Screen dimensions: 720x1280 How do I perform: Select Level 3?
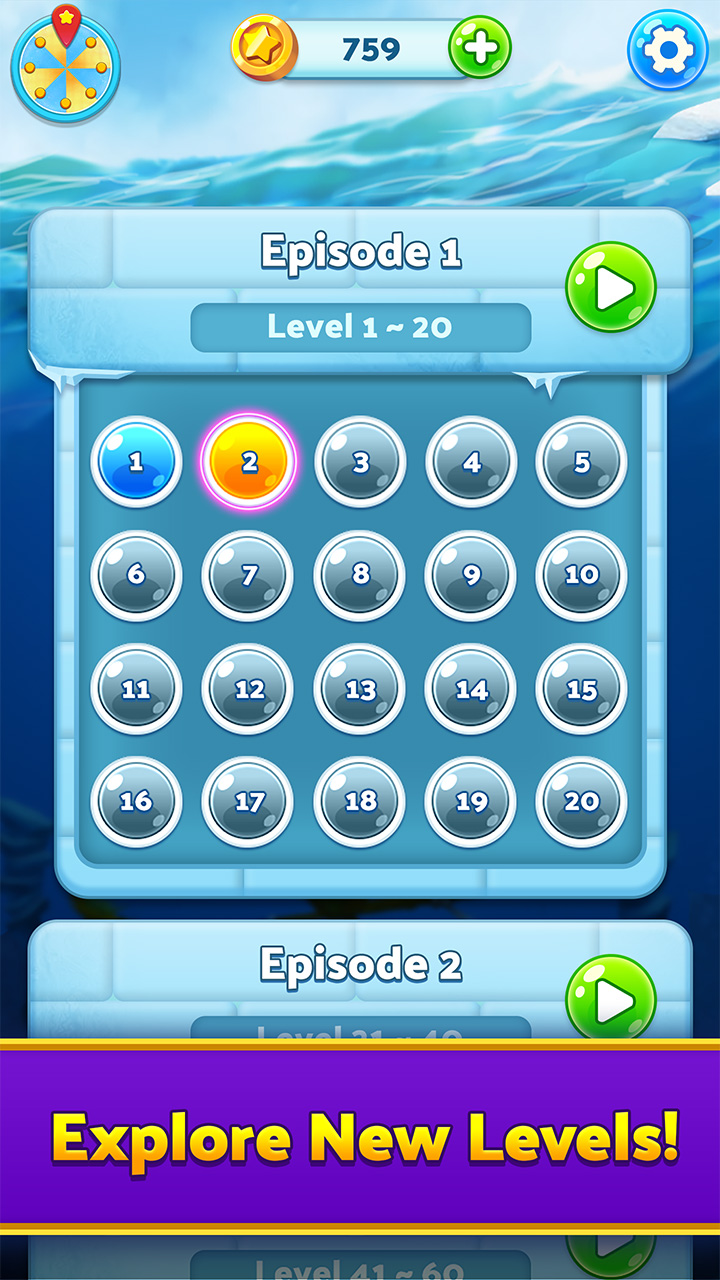[359, 462]
